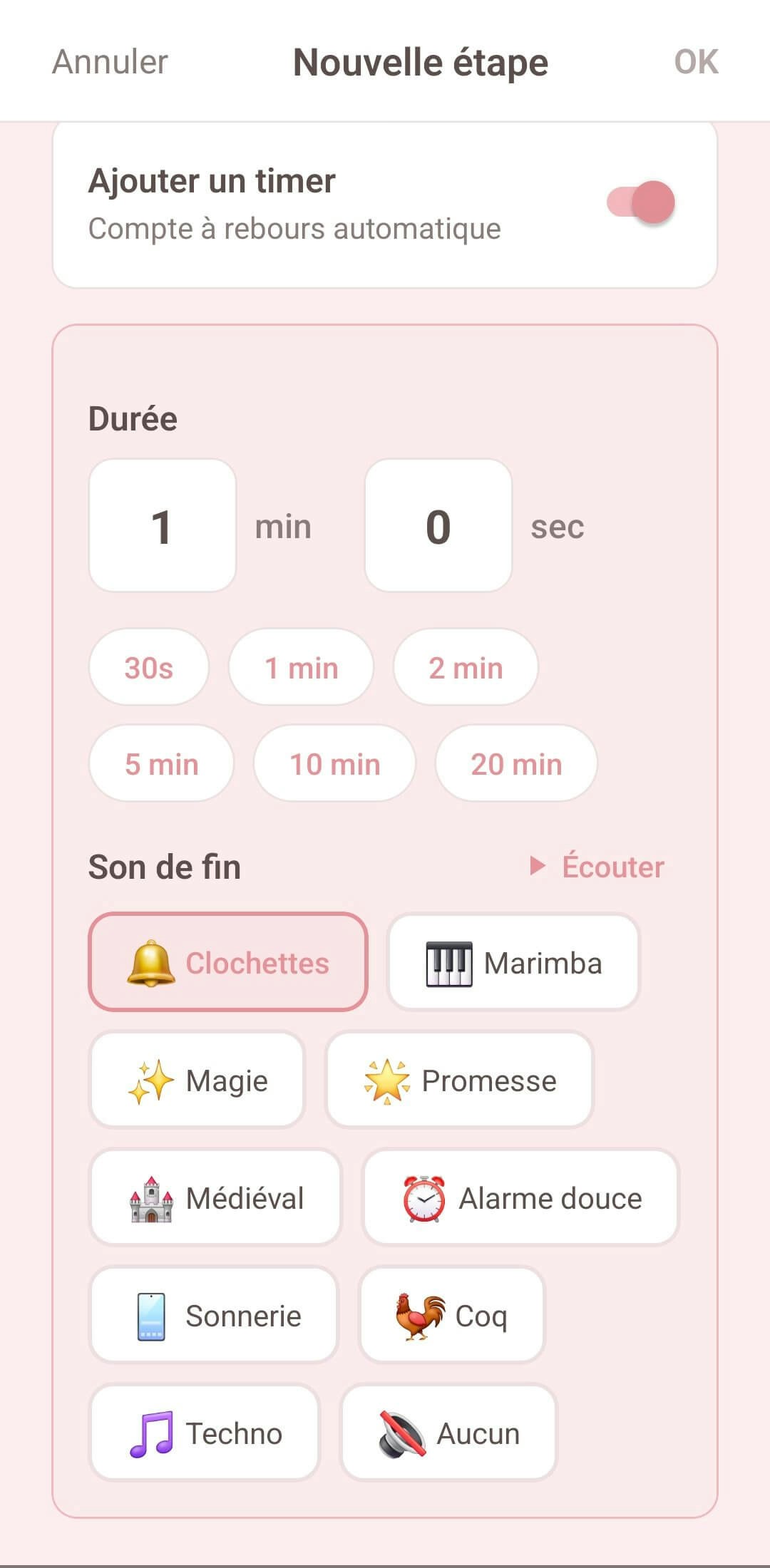Select the 10 min preset
The width and height of the screenshot is (770, 1568).
click(x=334, y=764)
